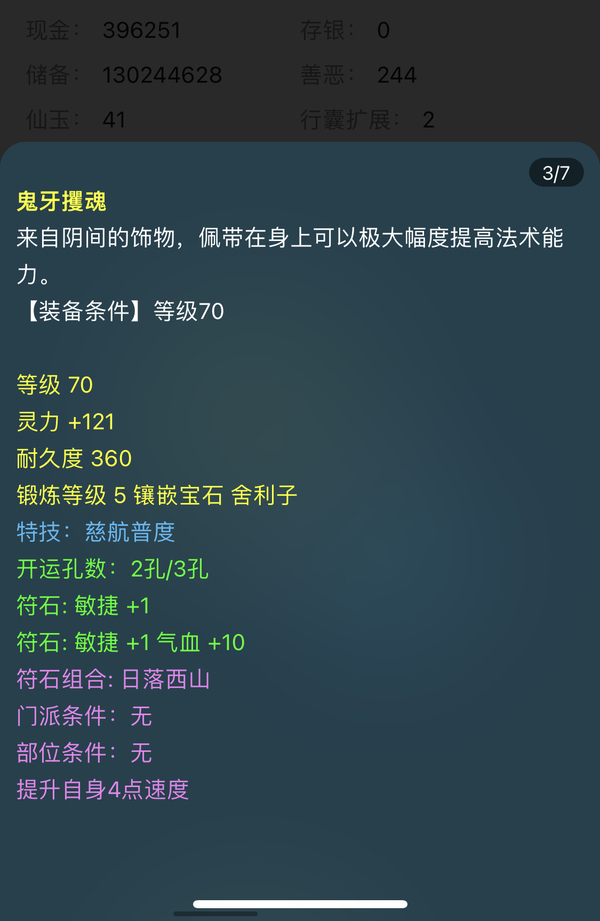The width and height of the screenshot is (600, 921).
Task: Tap the 3/7 page indicator badge
Action: 556,173
